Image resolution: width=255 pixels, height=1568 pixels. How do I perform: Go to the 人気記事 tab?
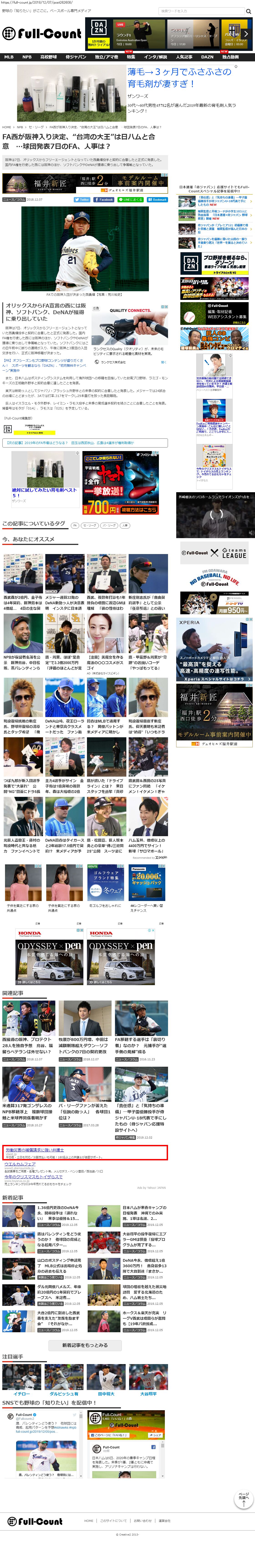pos(184,57)
